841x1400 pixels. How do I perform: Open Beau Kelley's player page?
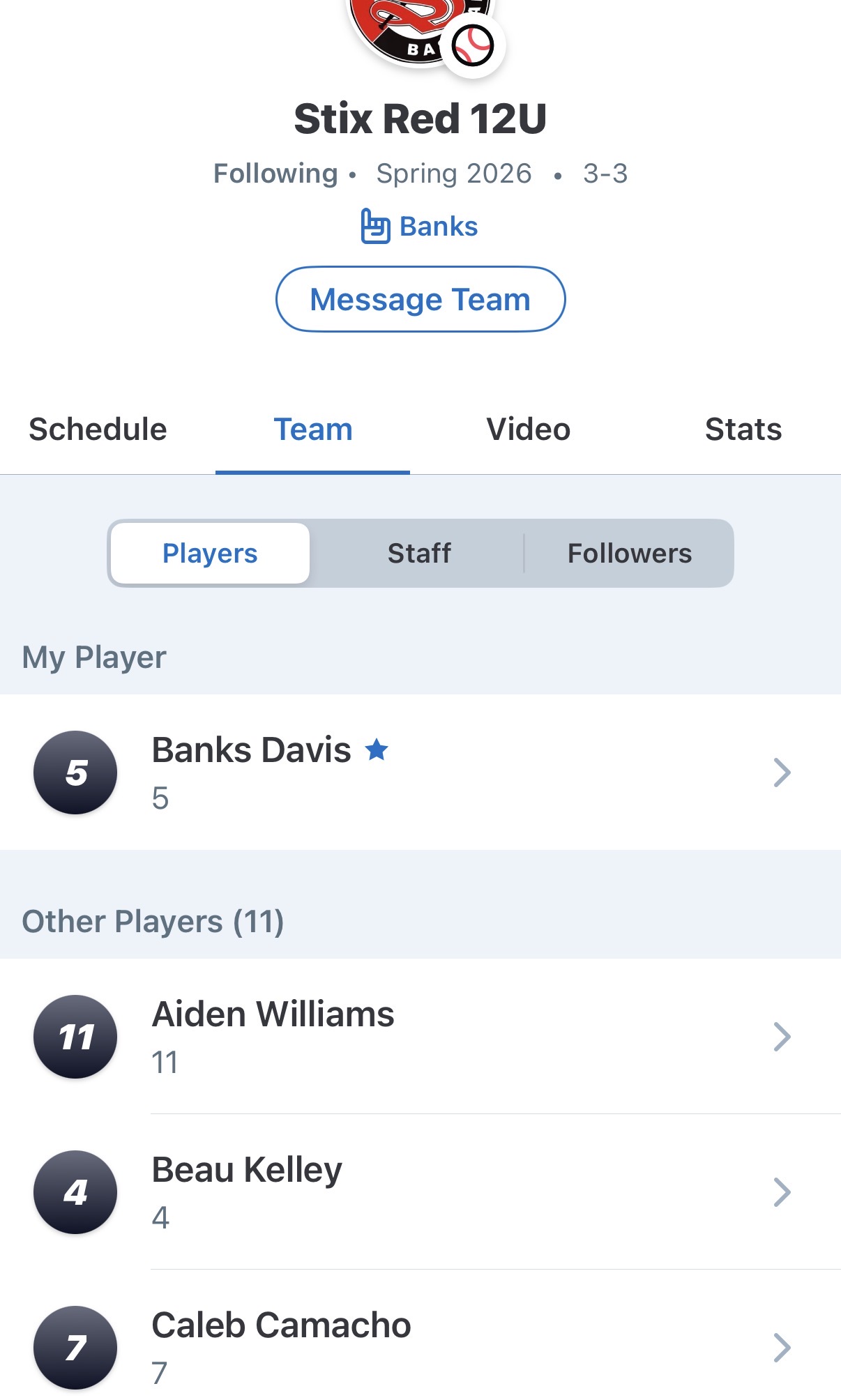click(x=420, y=1192)
